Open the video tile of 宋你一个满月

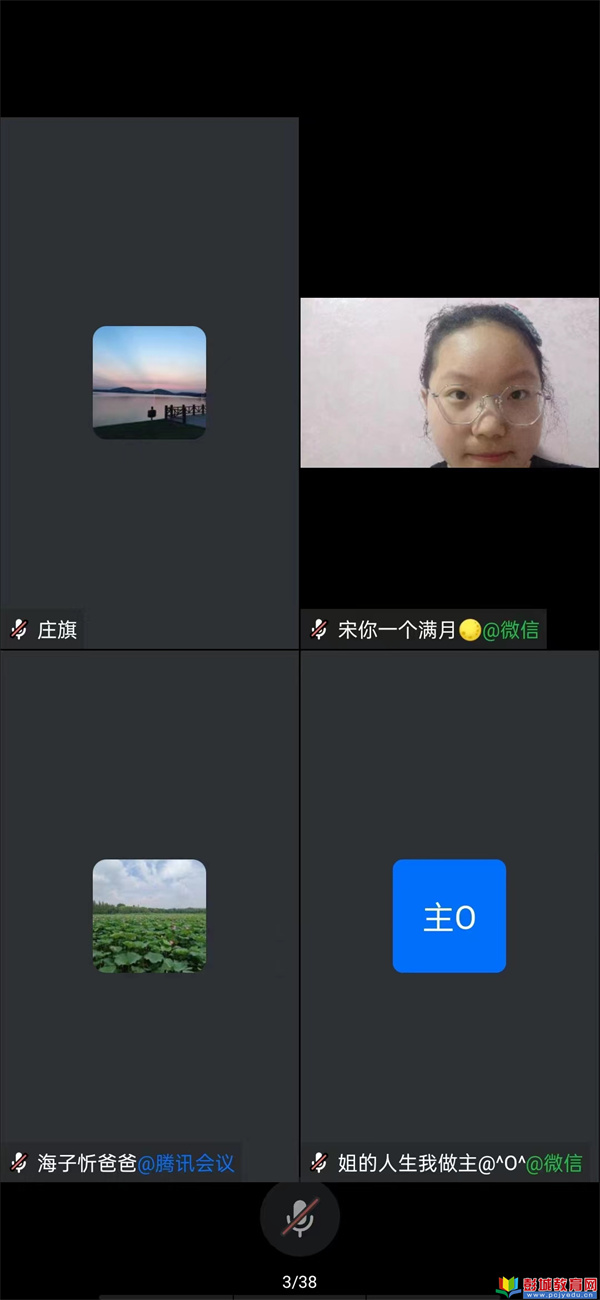coord(449,382)
